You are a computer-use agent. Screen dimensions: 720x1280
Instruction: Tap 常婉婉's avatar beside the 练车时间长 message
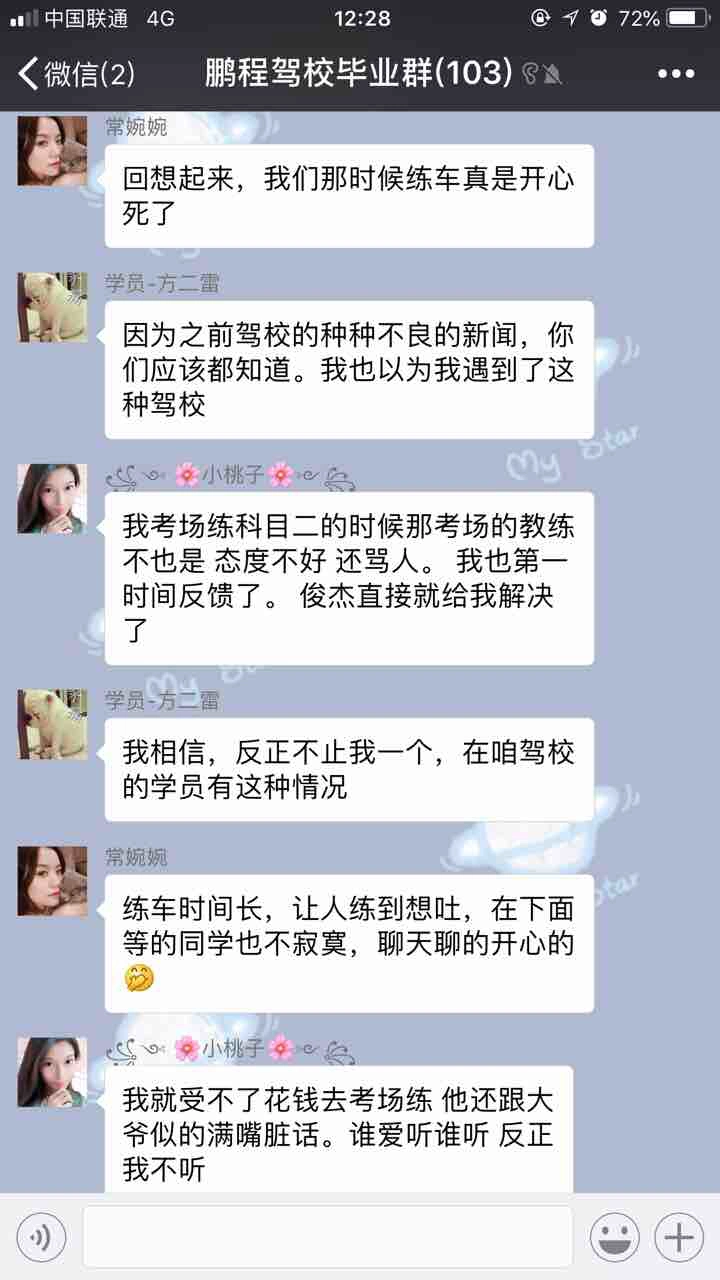pyautogui.click(x=52, y=881)
